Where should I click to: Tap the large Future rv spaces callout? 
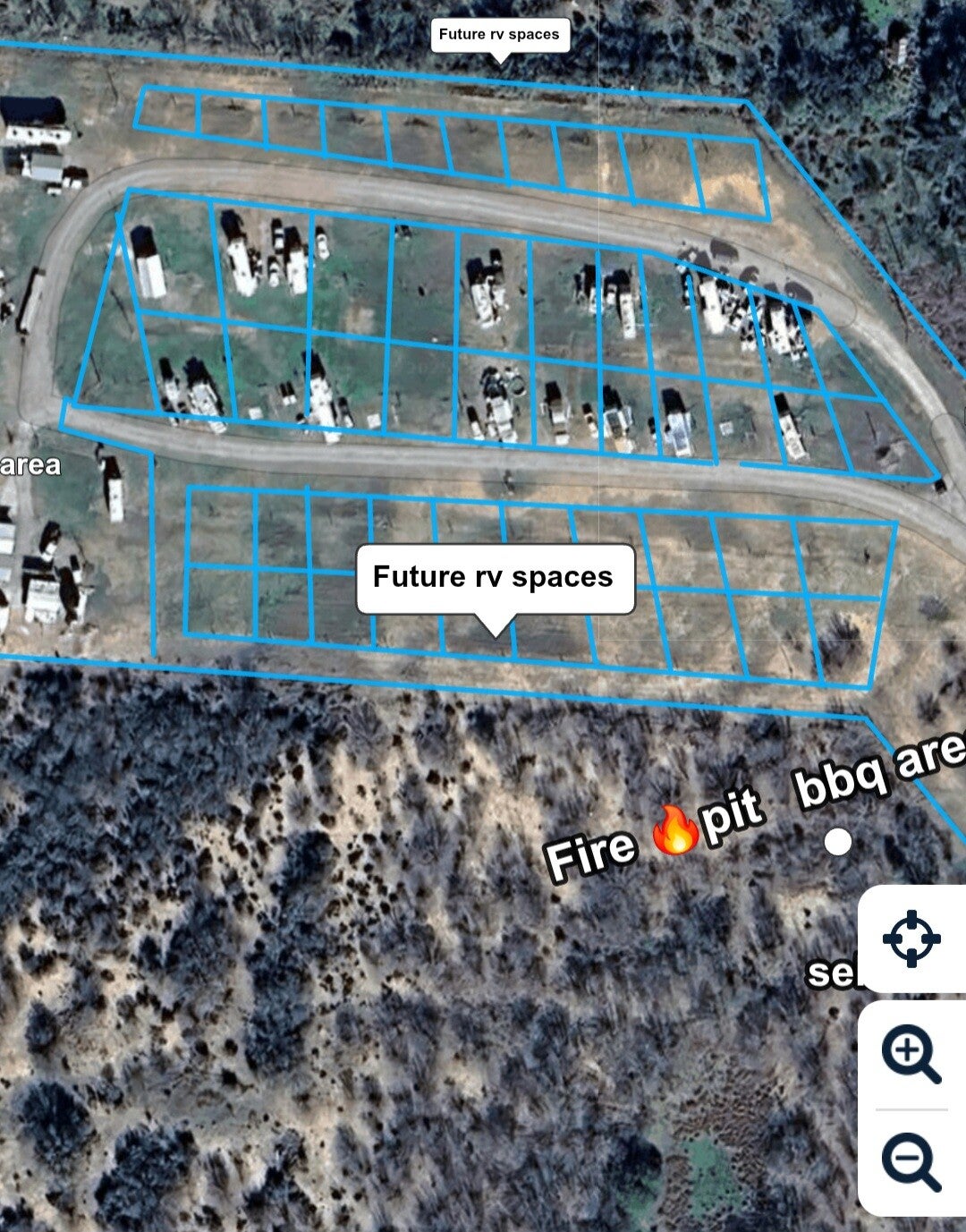pyautogui.click(x=495, y=578)
